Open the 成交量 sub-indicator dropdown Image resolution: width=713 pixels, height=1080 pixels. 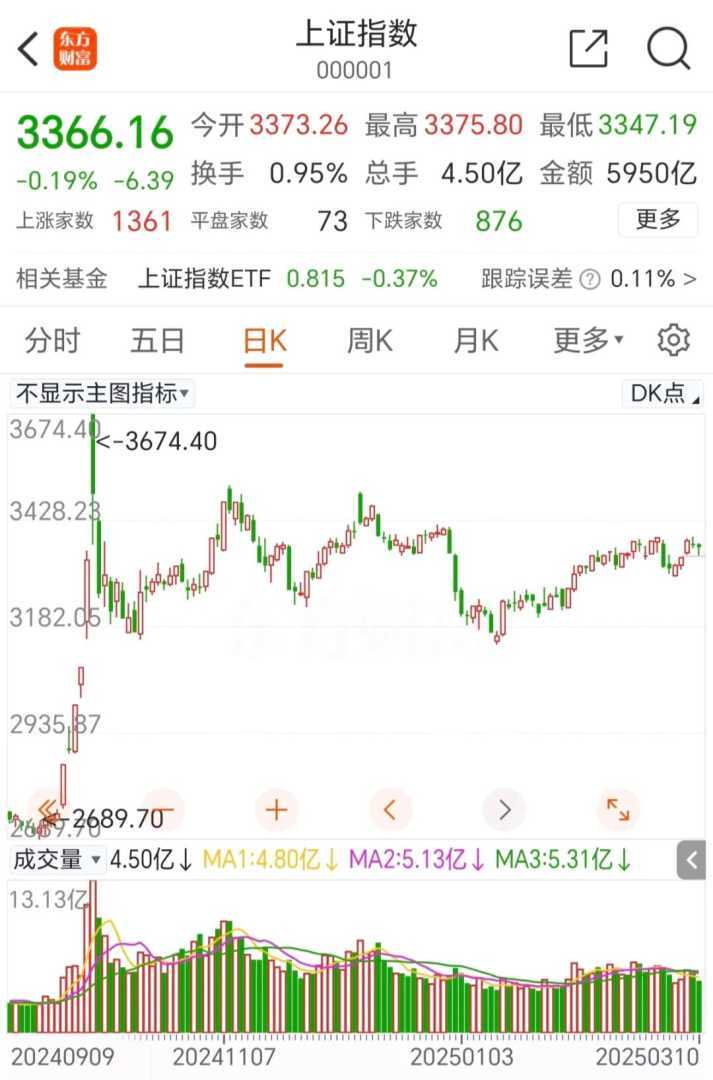point(57,859)
